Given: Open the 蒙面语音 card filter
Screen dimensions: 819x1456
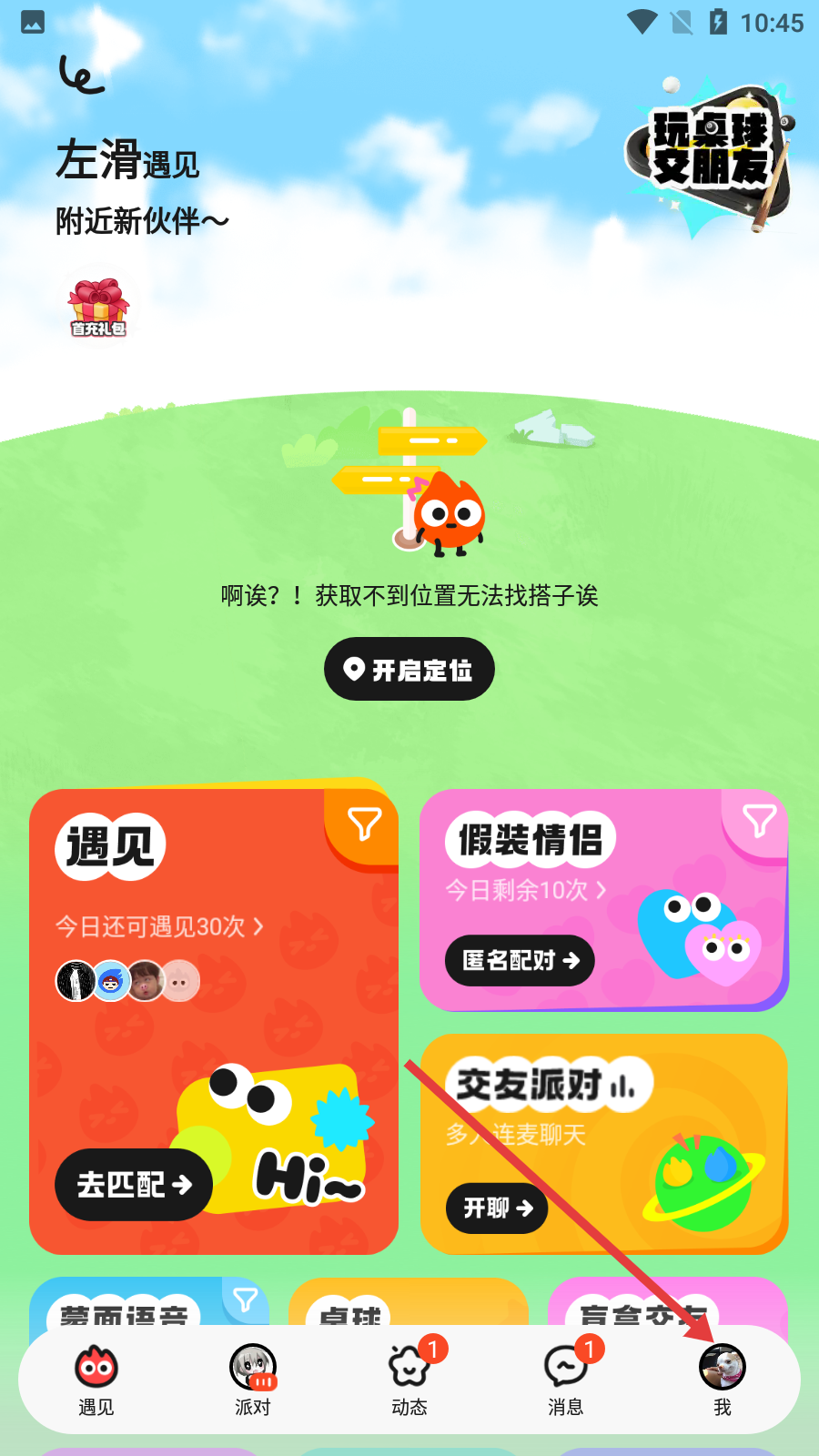Looking at the screenshot, I should (x=245, y=1300).
